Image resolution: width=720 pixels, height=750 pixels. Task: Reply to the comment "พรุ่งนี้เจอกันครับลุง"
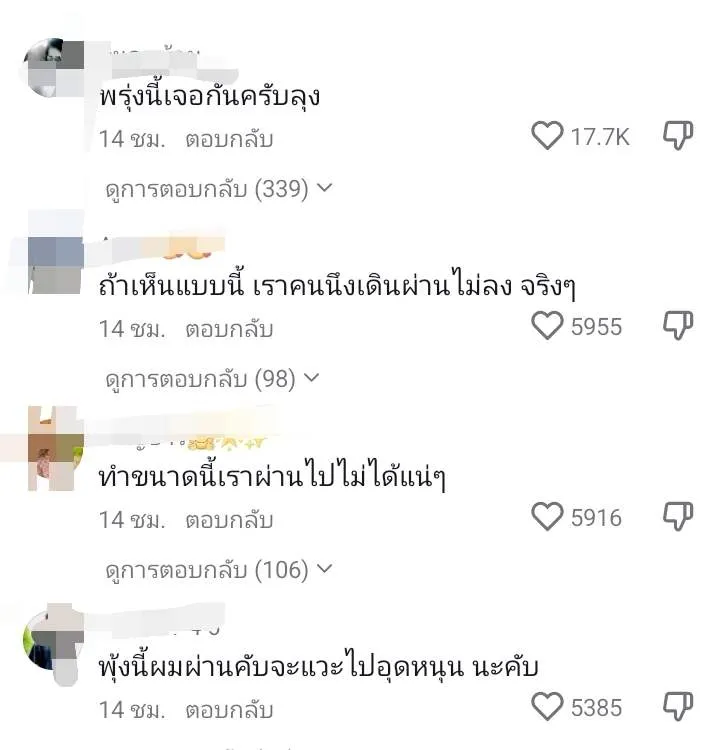click(229, 139)
